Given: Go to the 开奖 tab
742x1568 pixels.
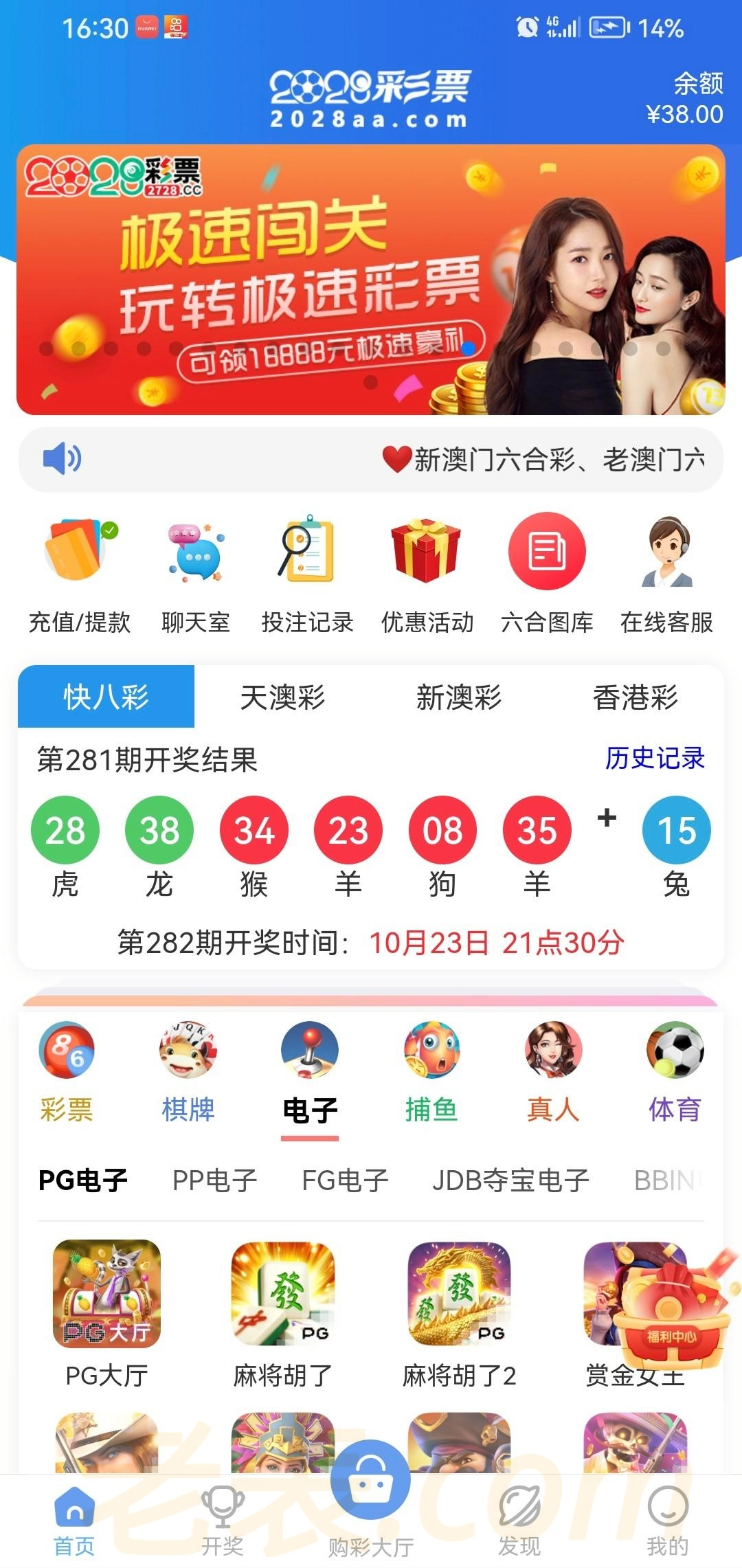Looking at the screenshot, I should coord(223,1520).
